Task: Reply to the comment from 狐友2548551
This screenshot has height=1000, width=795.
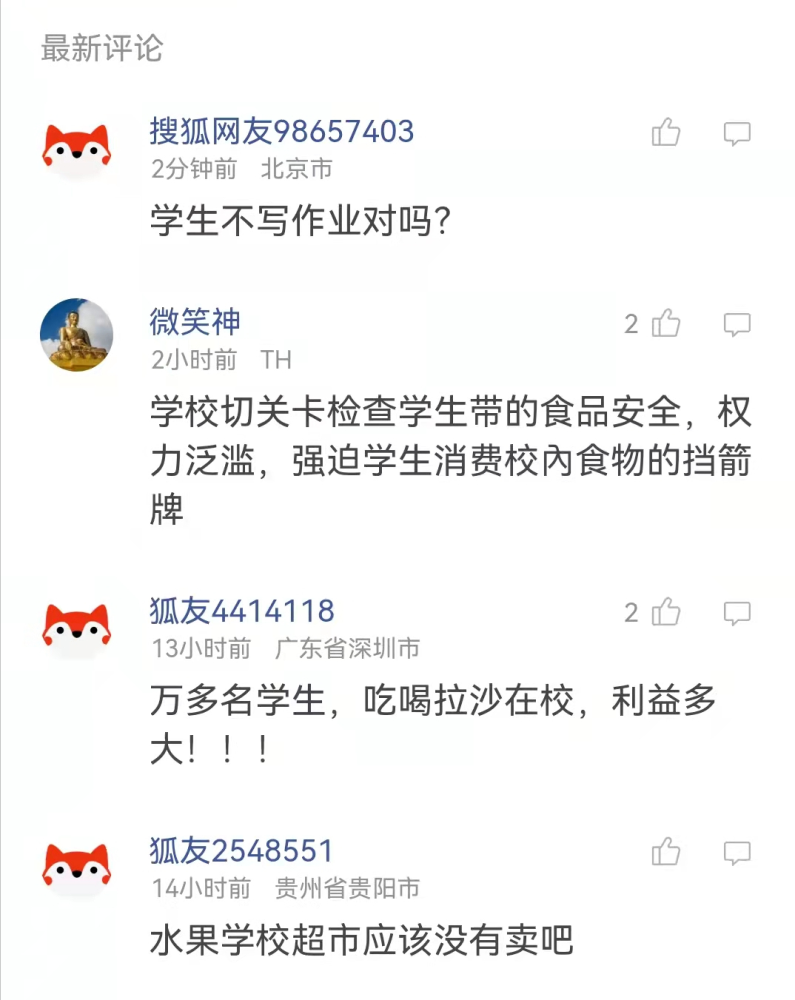Action: [x=737, y=853]
